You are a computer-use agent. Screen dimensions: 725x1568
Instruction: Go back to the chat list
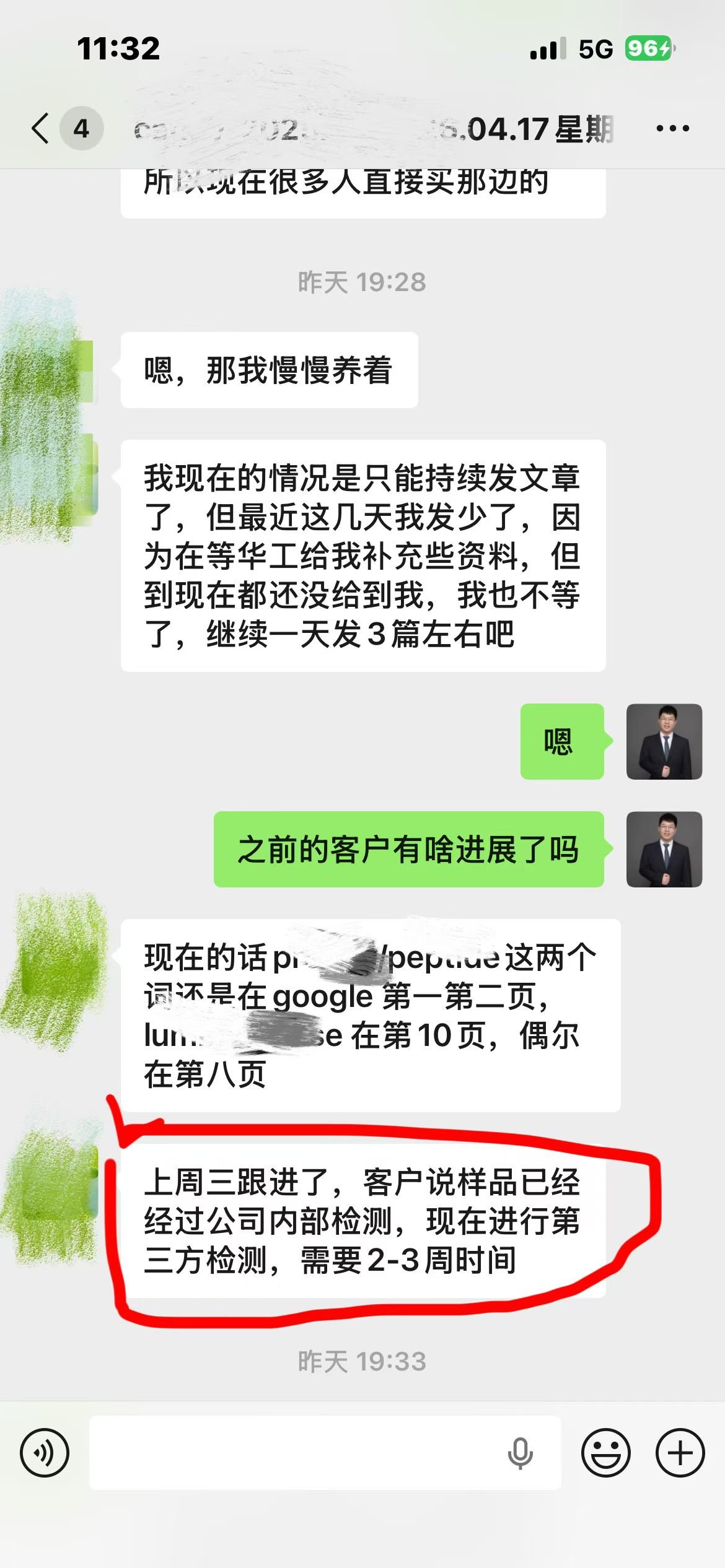point(41,129)
